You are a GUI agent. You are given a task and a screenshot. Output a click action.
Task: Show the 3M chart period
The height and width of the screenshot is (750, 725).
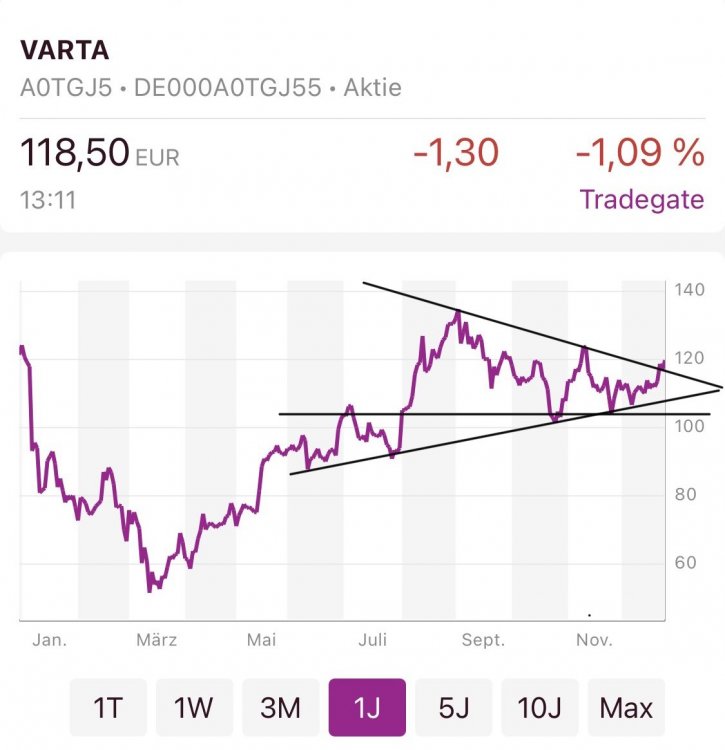(x=280, y=708)
